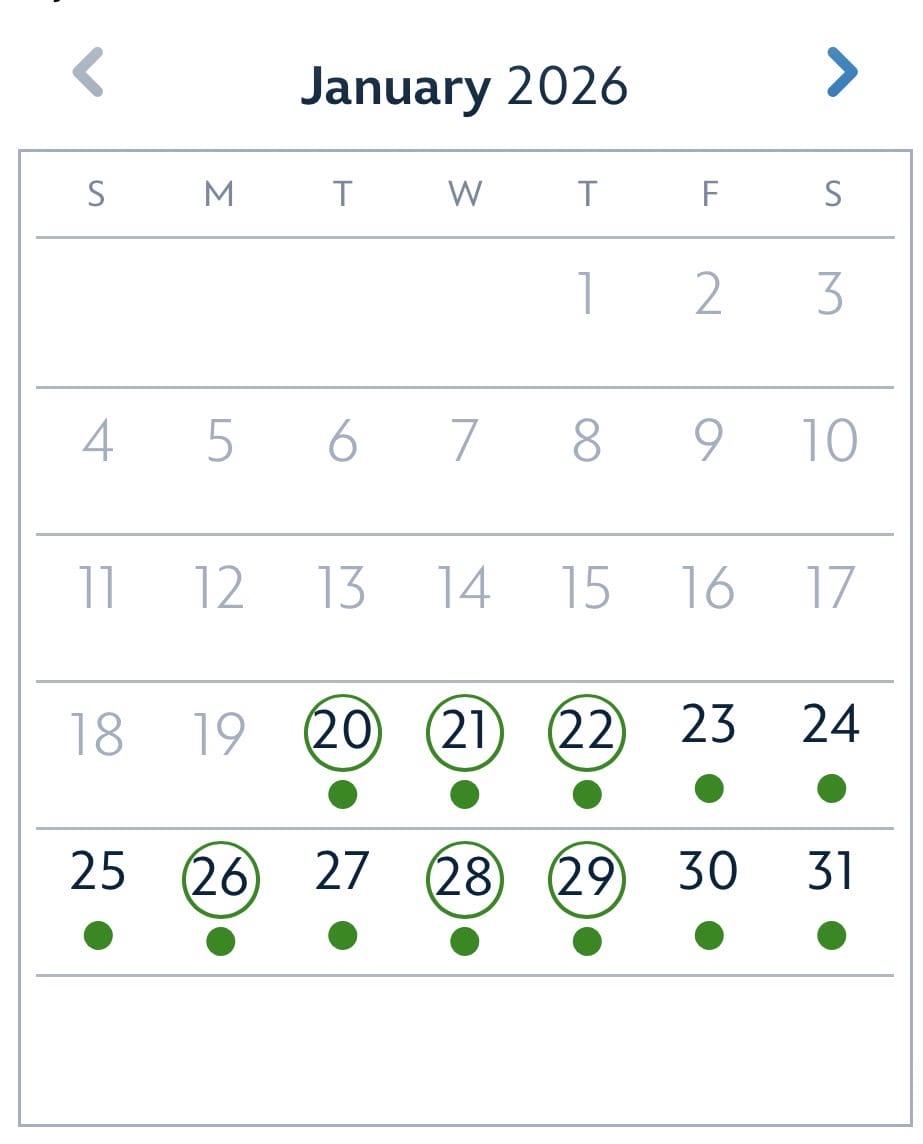The width and height of the screenshot is (923, 1144).
Task: Go back to the previous month
Action: [88, 75]
